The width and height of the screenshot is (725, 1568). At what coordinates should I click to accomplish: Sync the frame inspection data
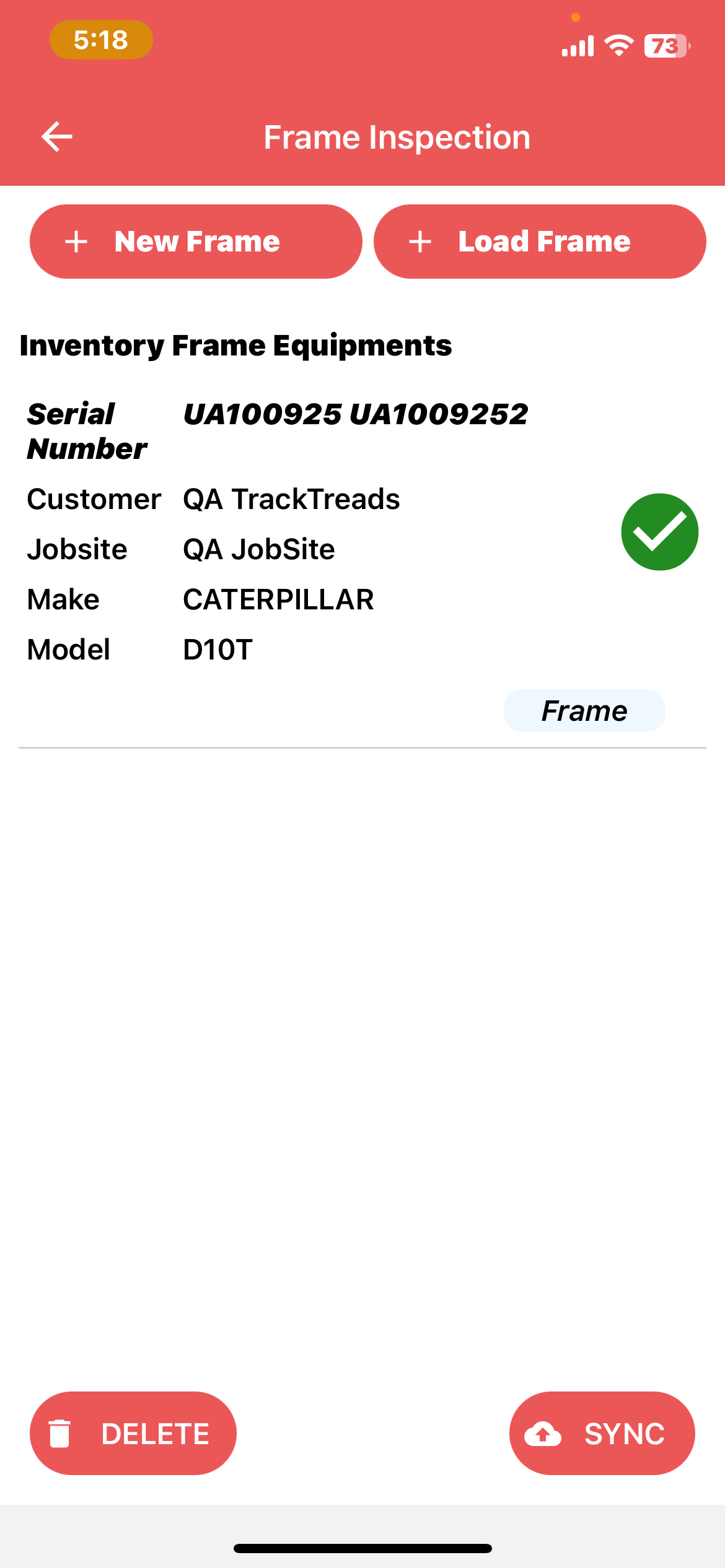[602, 1433]
